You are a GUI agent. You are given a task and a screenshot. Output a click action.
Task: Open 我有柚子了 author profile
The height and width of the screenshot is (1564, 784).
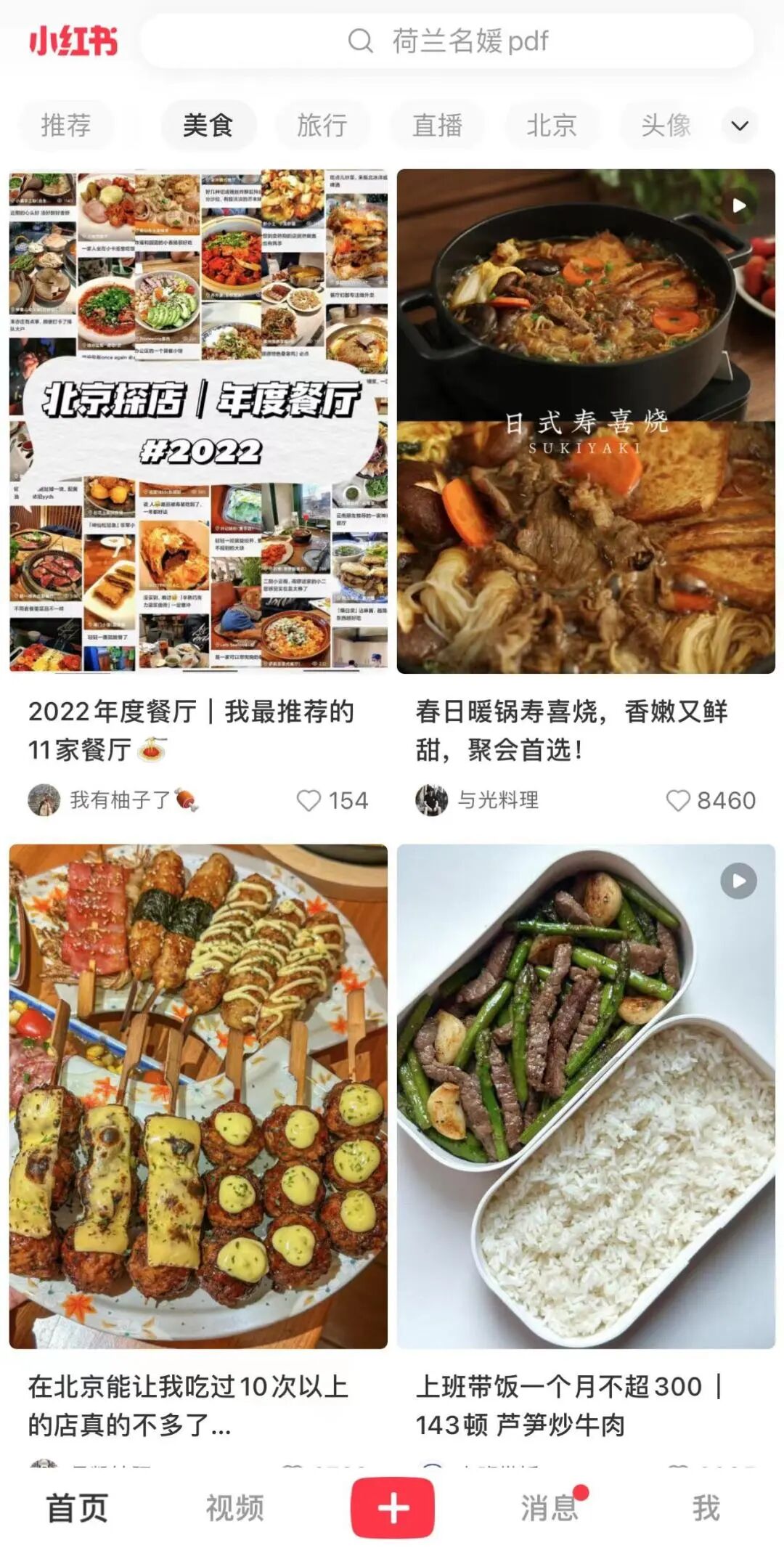[113, 800]
